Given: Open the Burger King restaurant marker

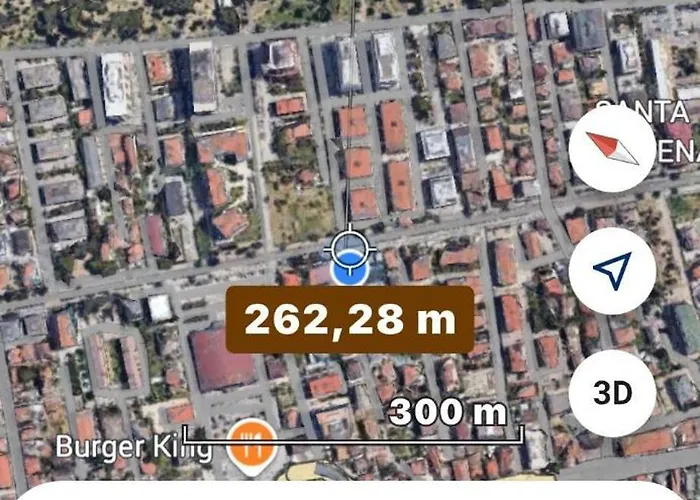Looking at the screenshot, I should pos(251,444).
